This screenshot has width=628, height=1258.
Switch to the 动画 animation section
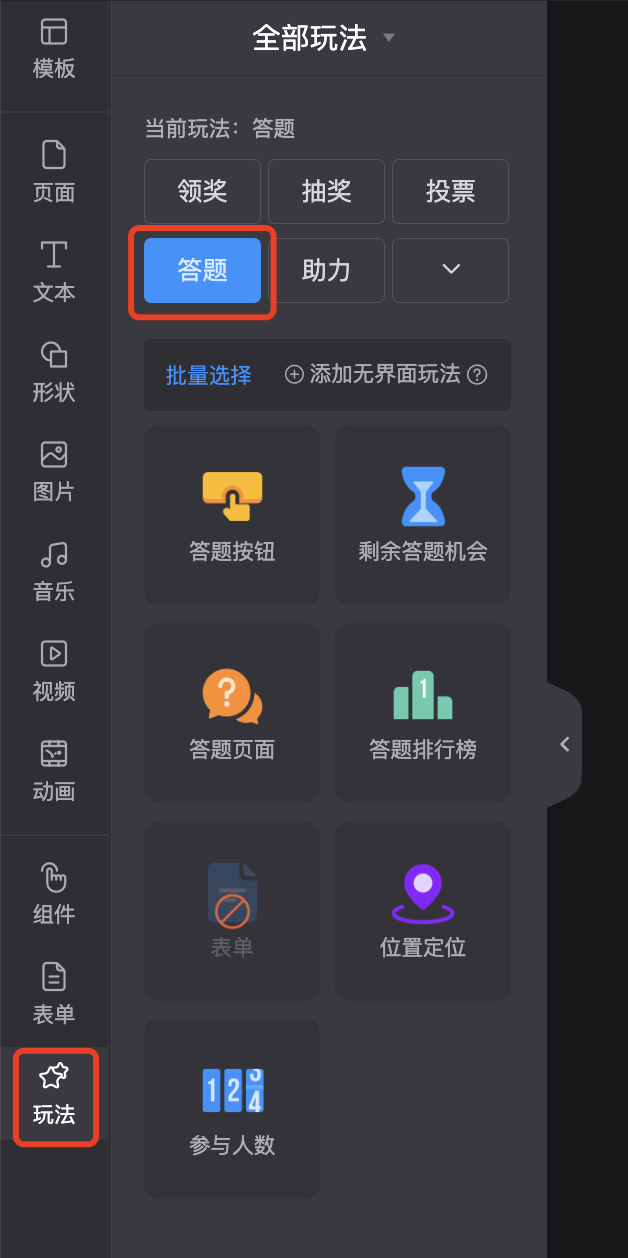(x=54, y=772)
